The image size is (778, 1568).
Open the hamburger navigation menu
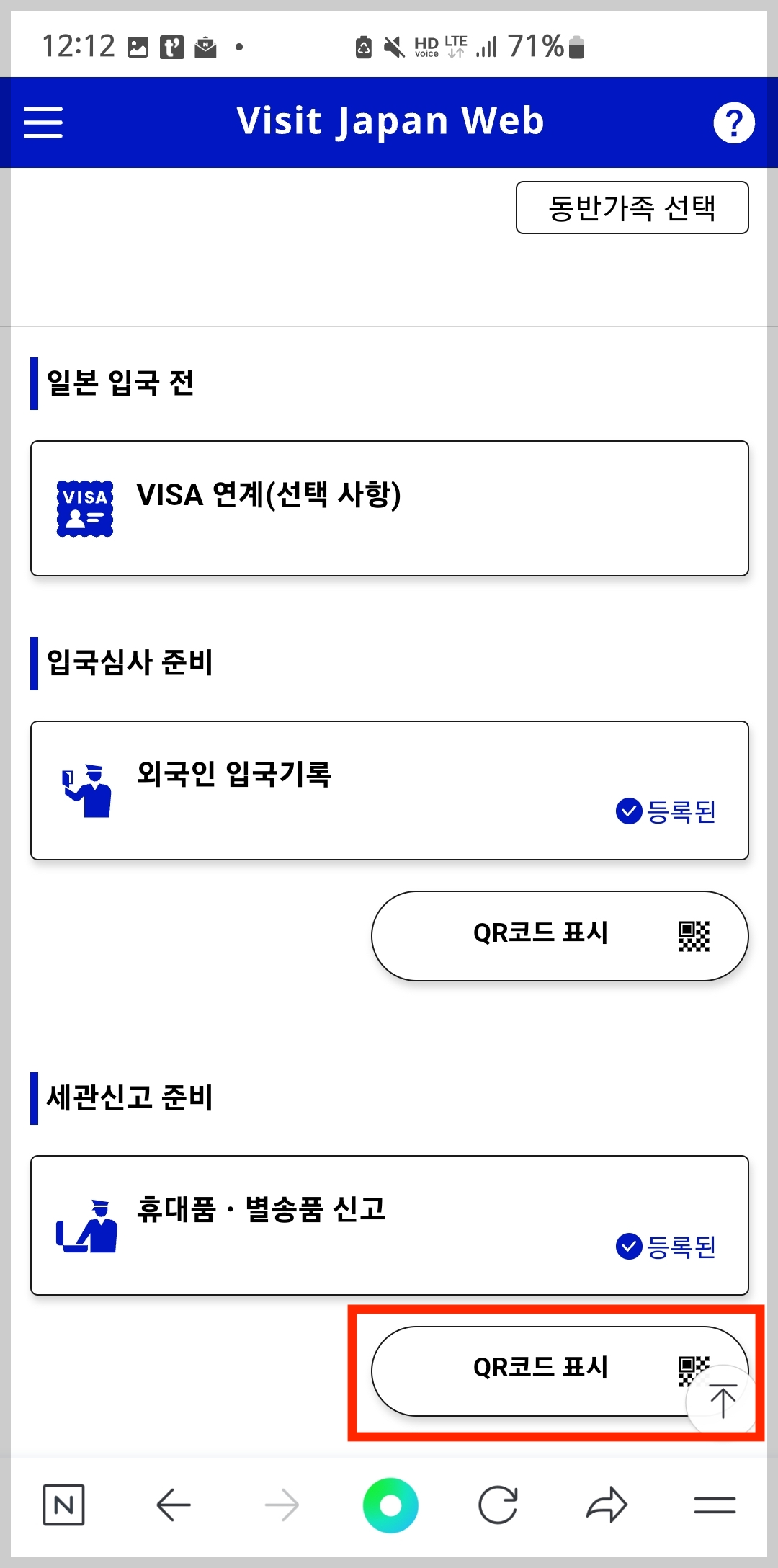pyautogui.click(x=42, y=122)
